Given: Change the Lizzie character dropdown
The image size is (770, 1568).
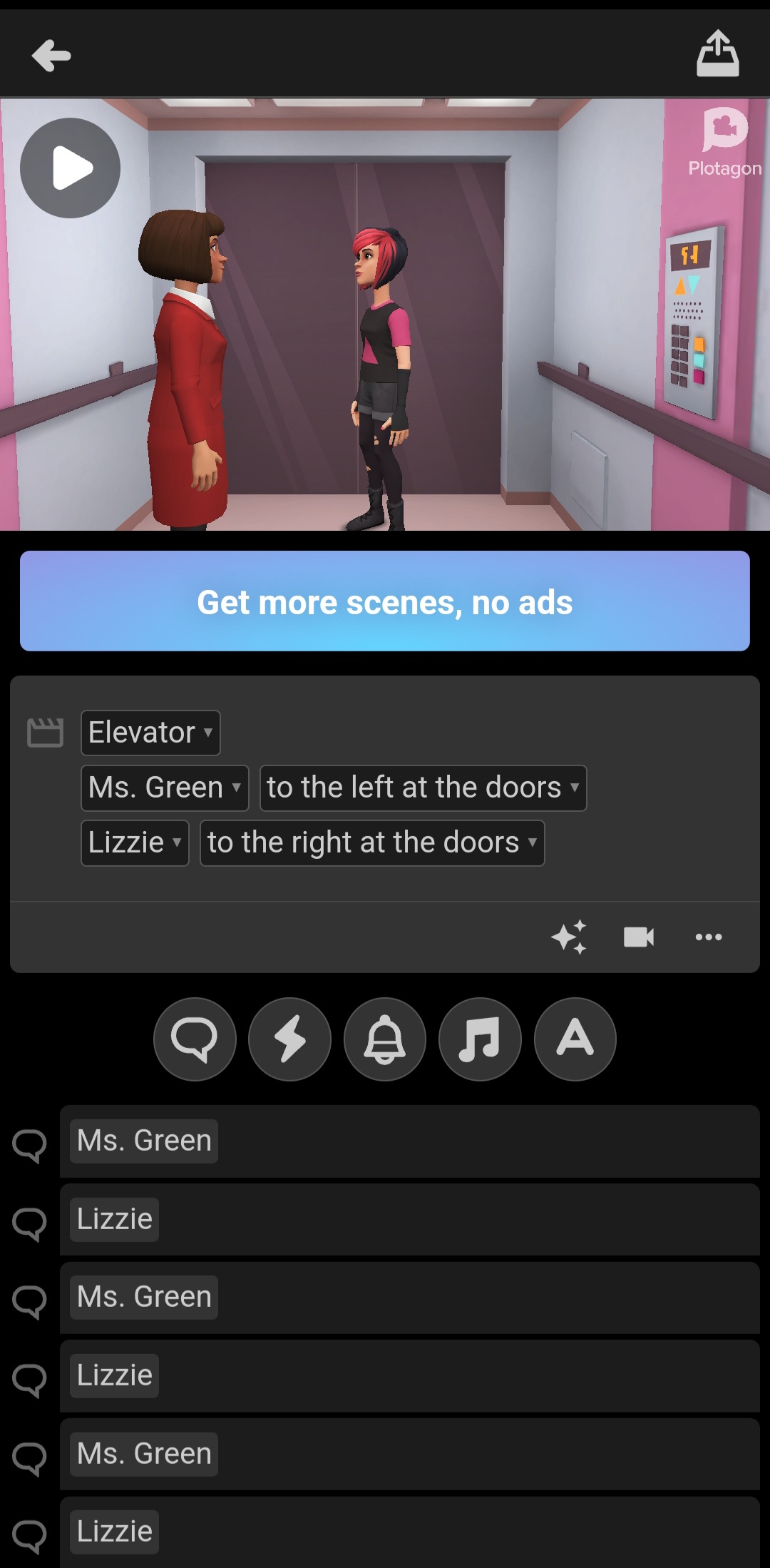Looking at the screenshot, I should [x=135, y=843].
